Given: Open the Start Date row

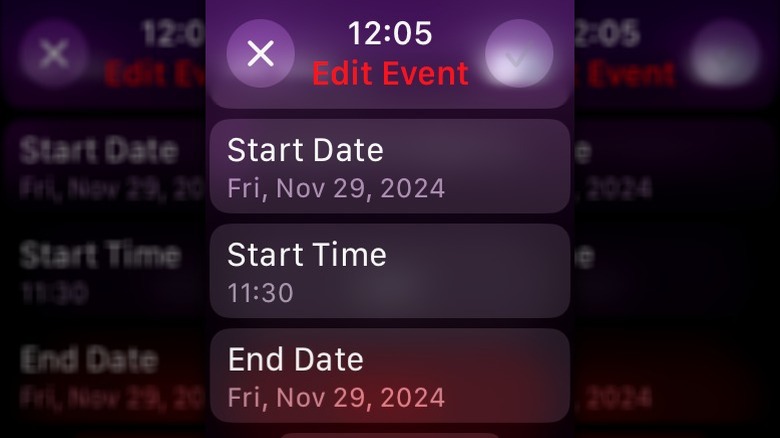Looking at the screenshot, I should click(389, 167).
